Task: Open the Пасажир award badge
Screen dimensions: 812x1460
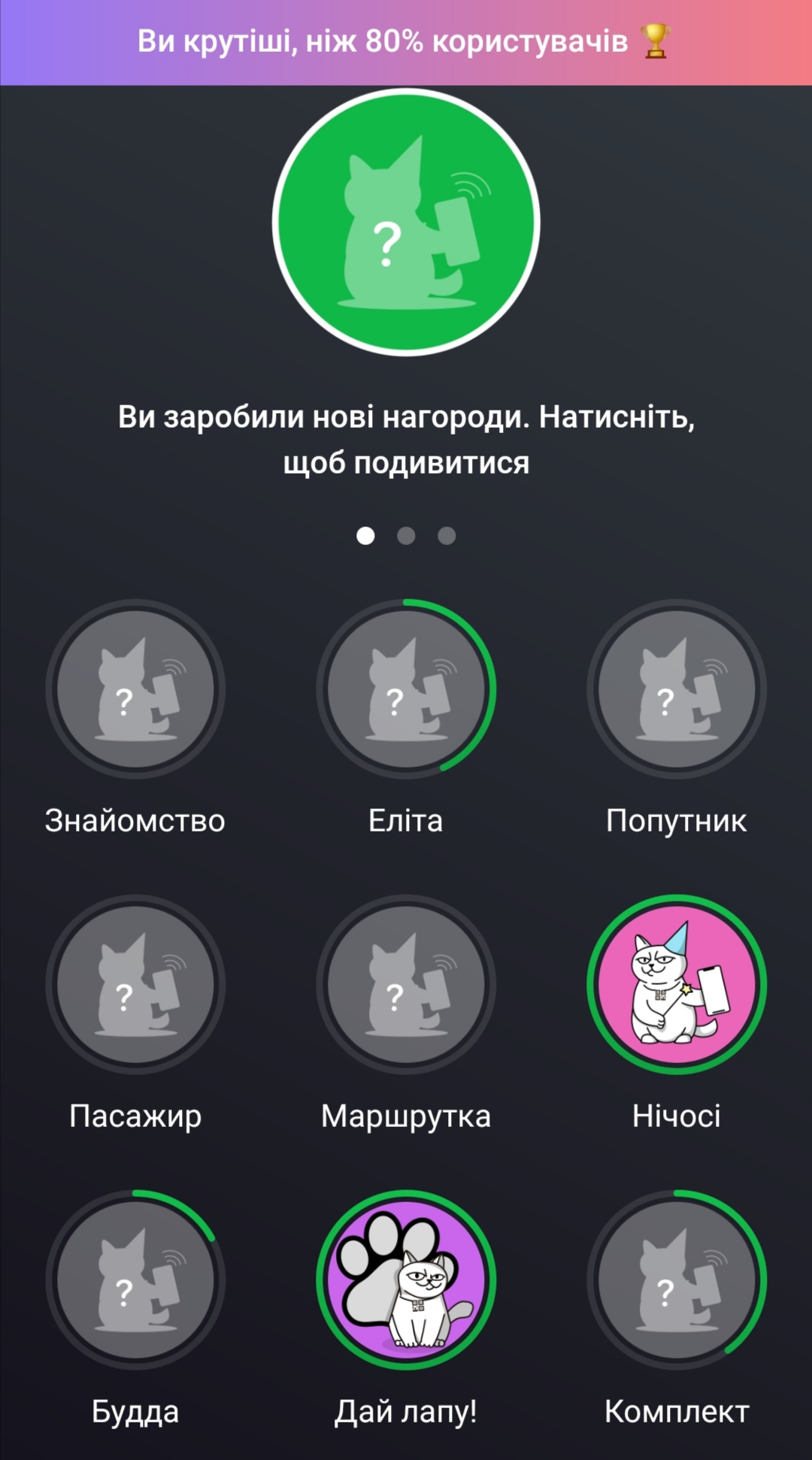Action: [135, 984]
